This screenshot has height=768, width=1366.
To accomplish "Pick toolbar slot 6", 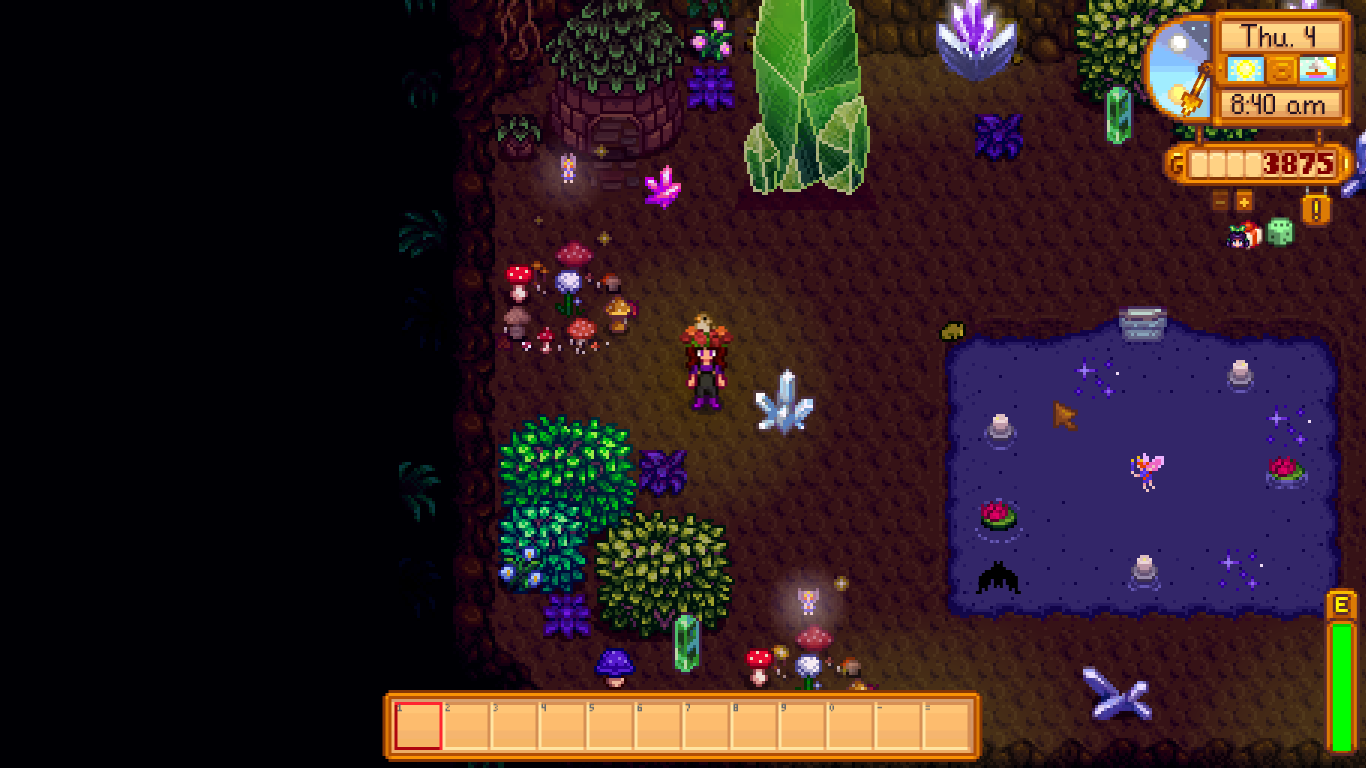I will coord(658,726).
